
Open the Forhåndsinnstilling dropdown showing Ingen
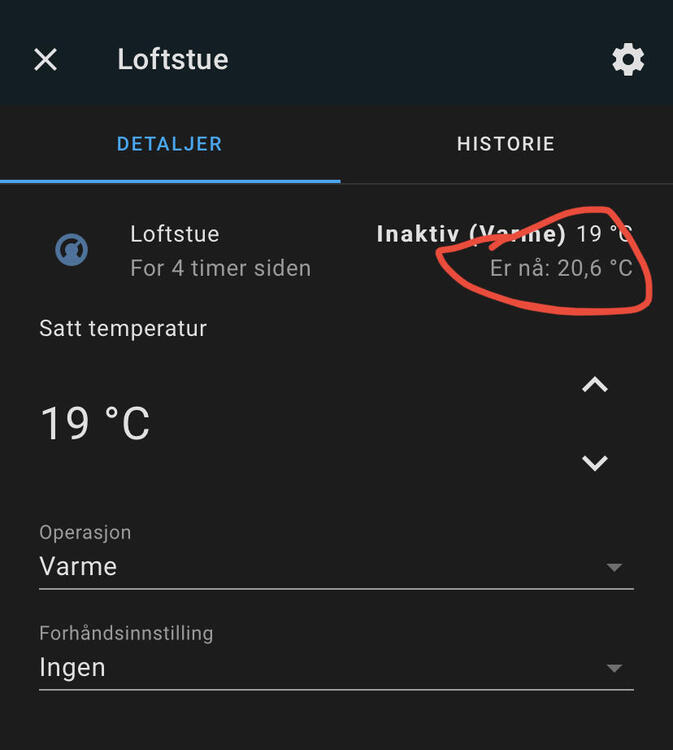[336, 667]
